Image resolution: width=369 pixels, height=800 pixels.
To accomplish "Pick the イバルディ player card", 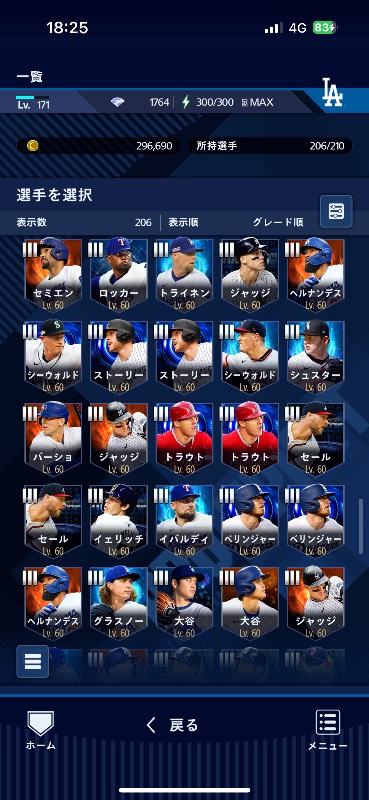I will click(184, 521).
